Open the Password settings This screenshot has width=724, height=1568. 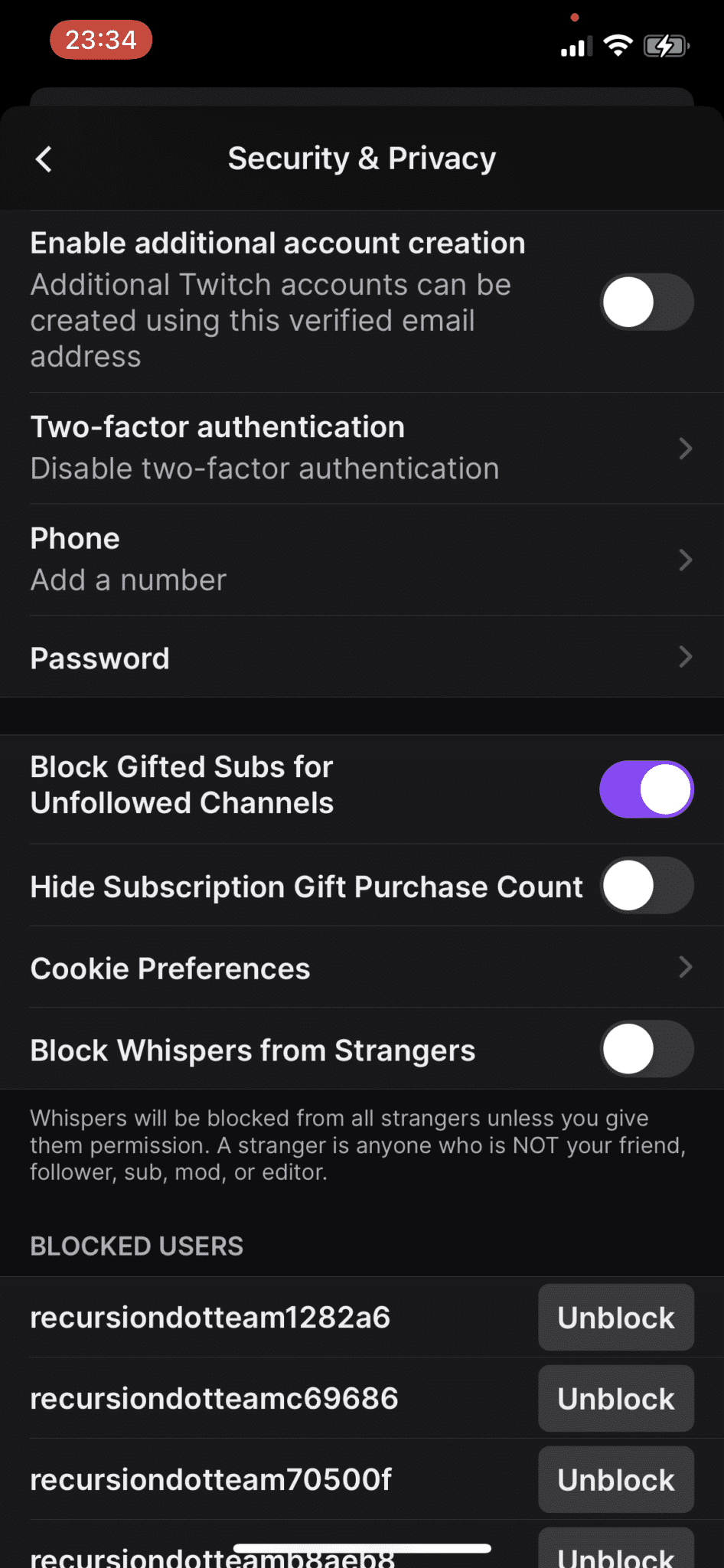685,658
